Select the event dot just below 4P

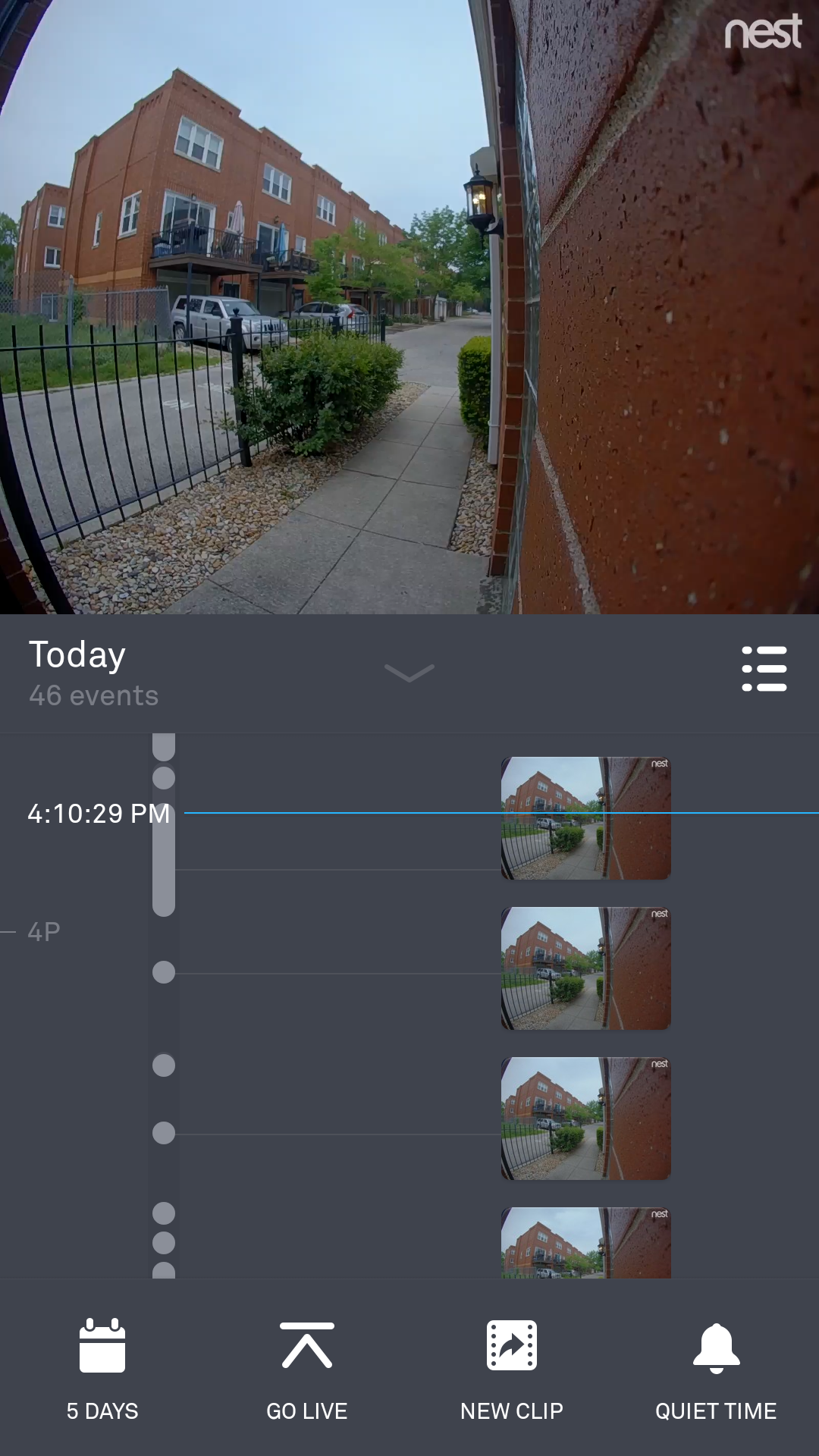coord(164,972)
